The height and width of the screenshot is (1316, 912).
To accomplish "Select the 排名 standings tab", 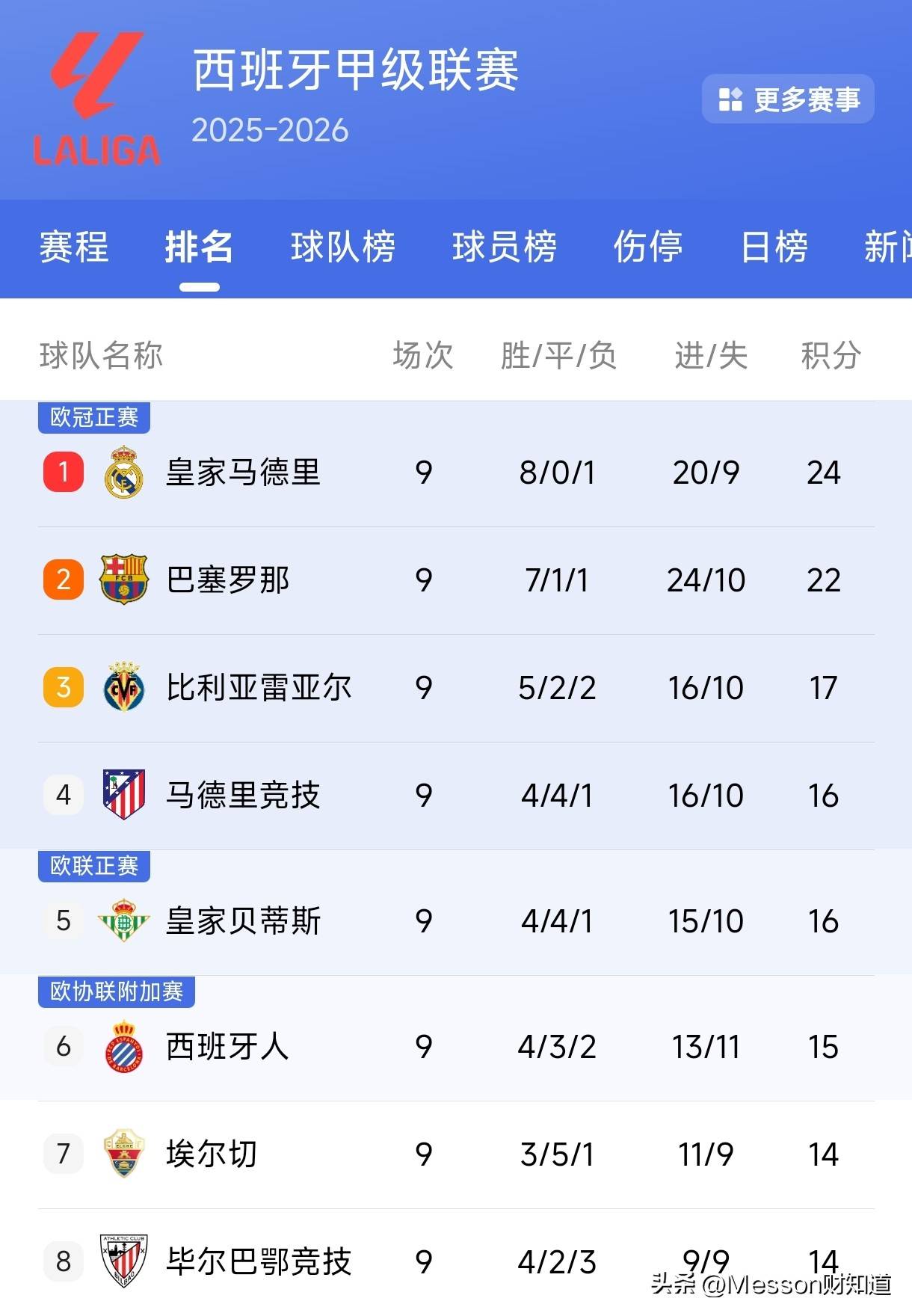I will [198, 249].
